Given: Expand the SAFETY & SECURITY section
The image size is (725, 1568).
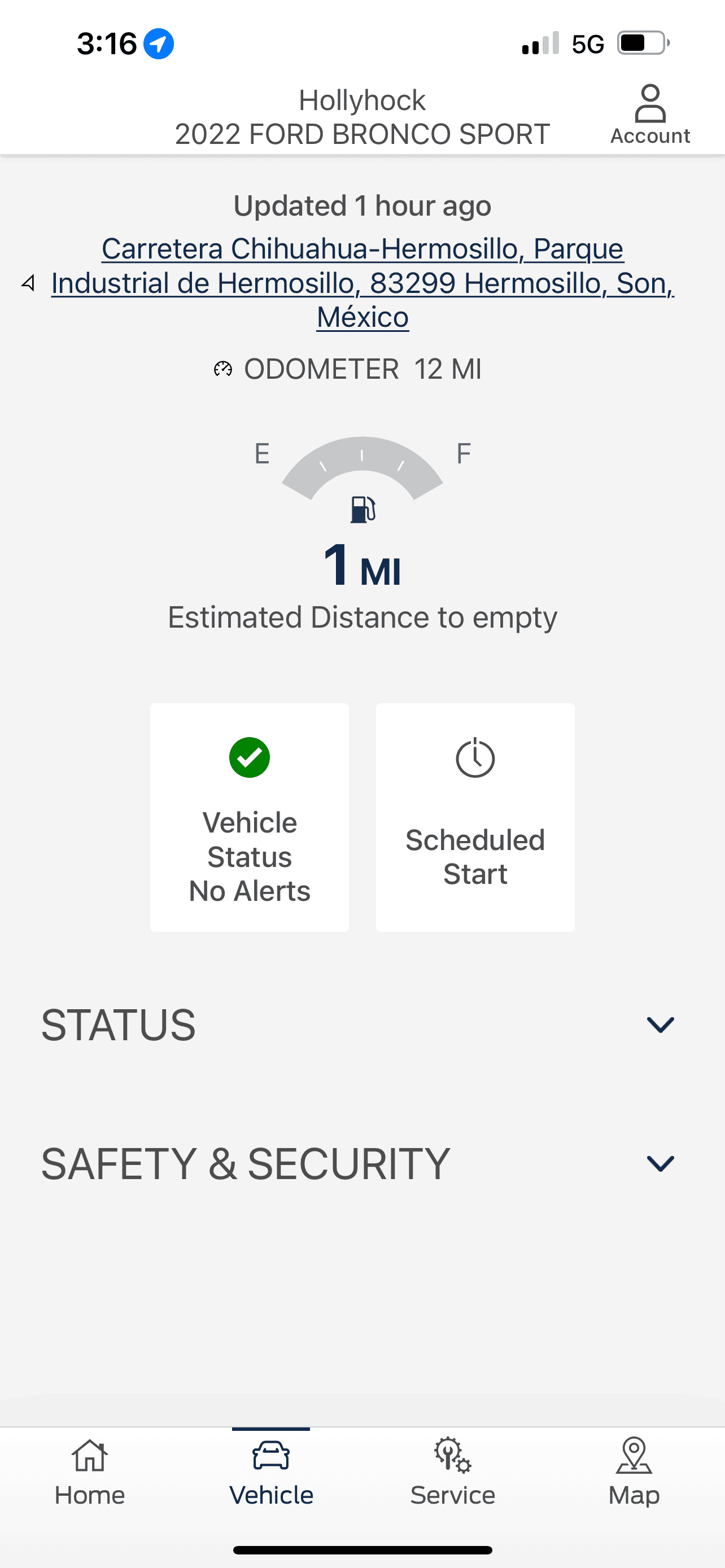Looking at the screenshot, I should click(660, 1164).
